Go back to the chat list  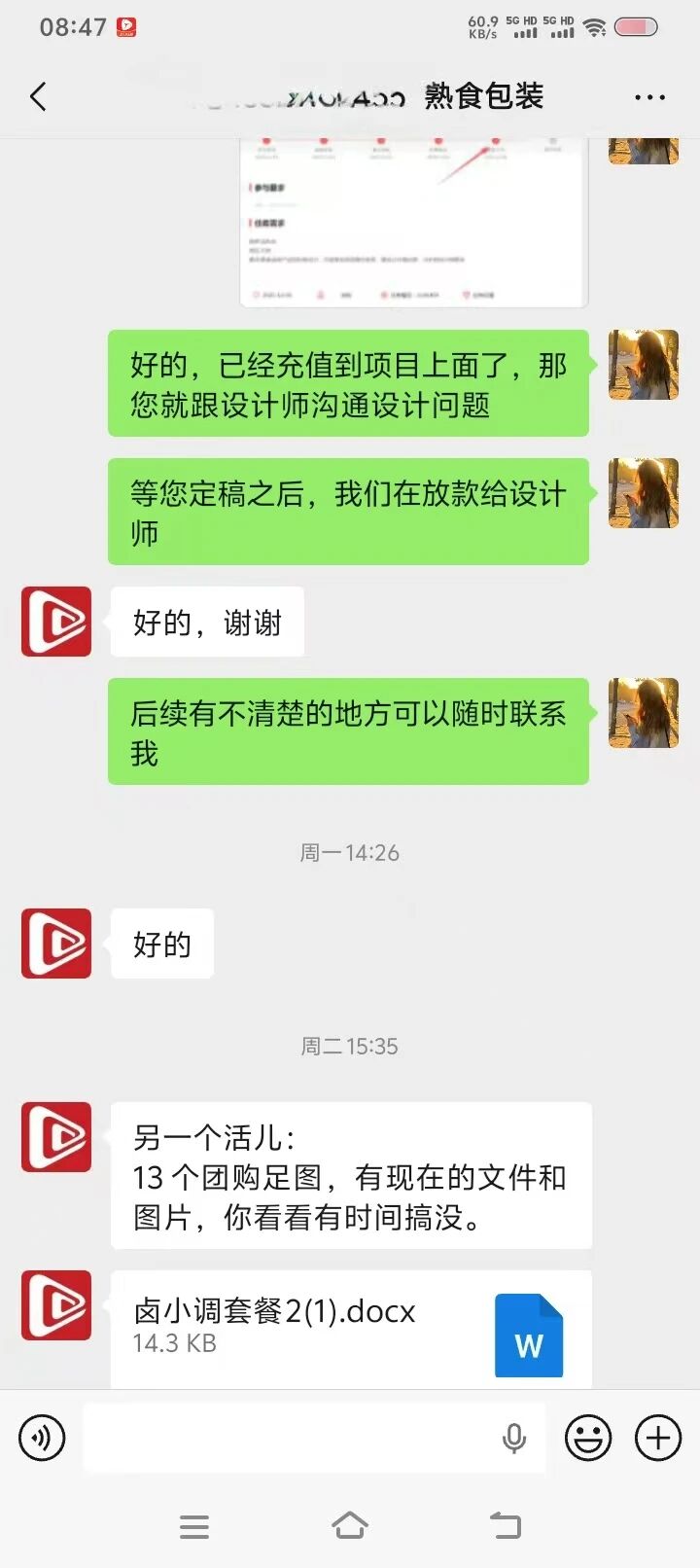point(39,96)
